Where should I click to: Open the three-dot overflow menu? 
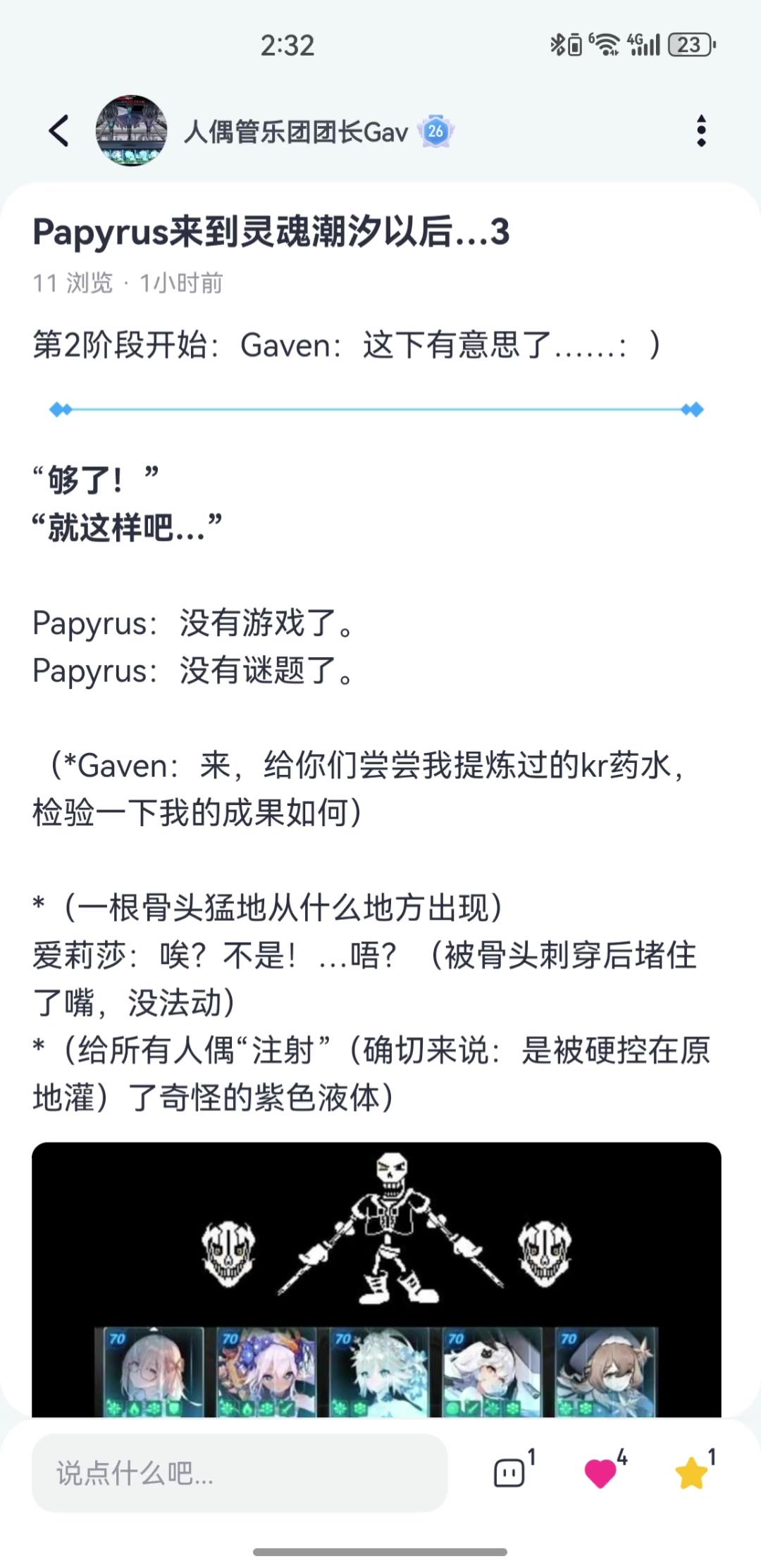pyautogui.click(x=700, y=131)
